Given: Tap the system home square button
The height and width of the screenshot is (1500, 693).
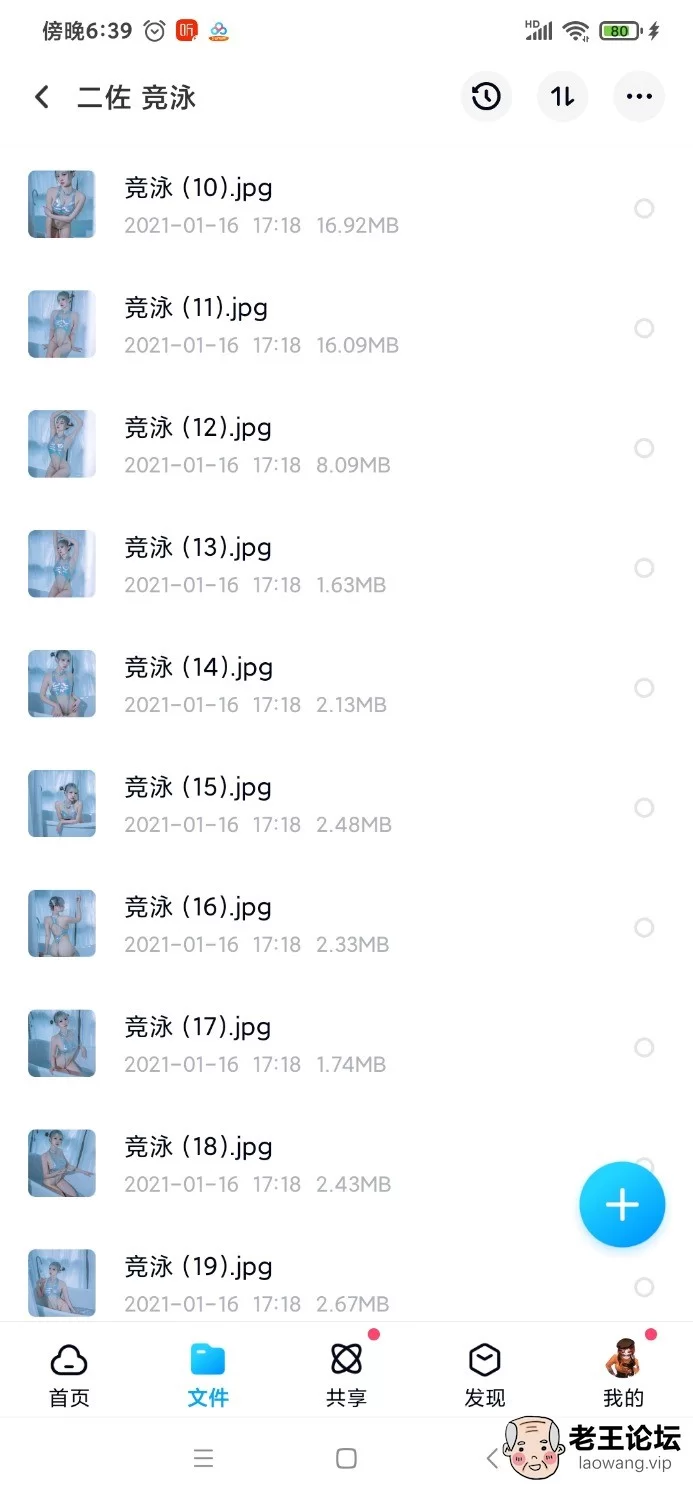Looking at the screenshot, I should [346, 1458].
